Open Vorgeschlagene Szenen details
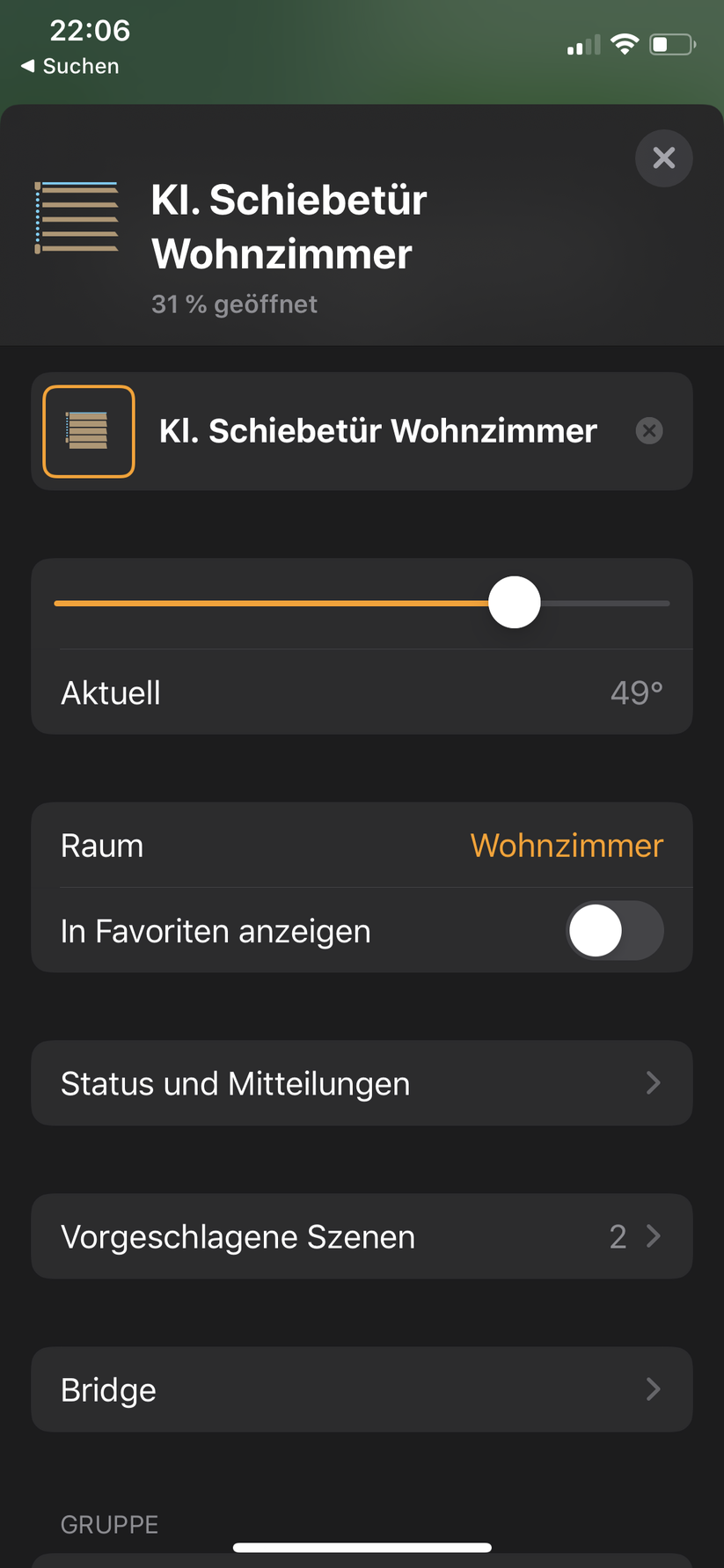Screen dimensions: 724x1568 point(362,1236)
